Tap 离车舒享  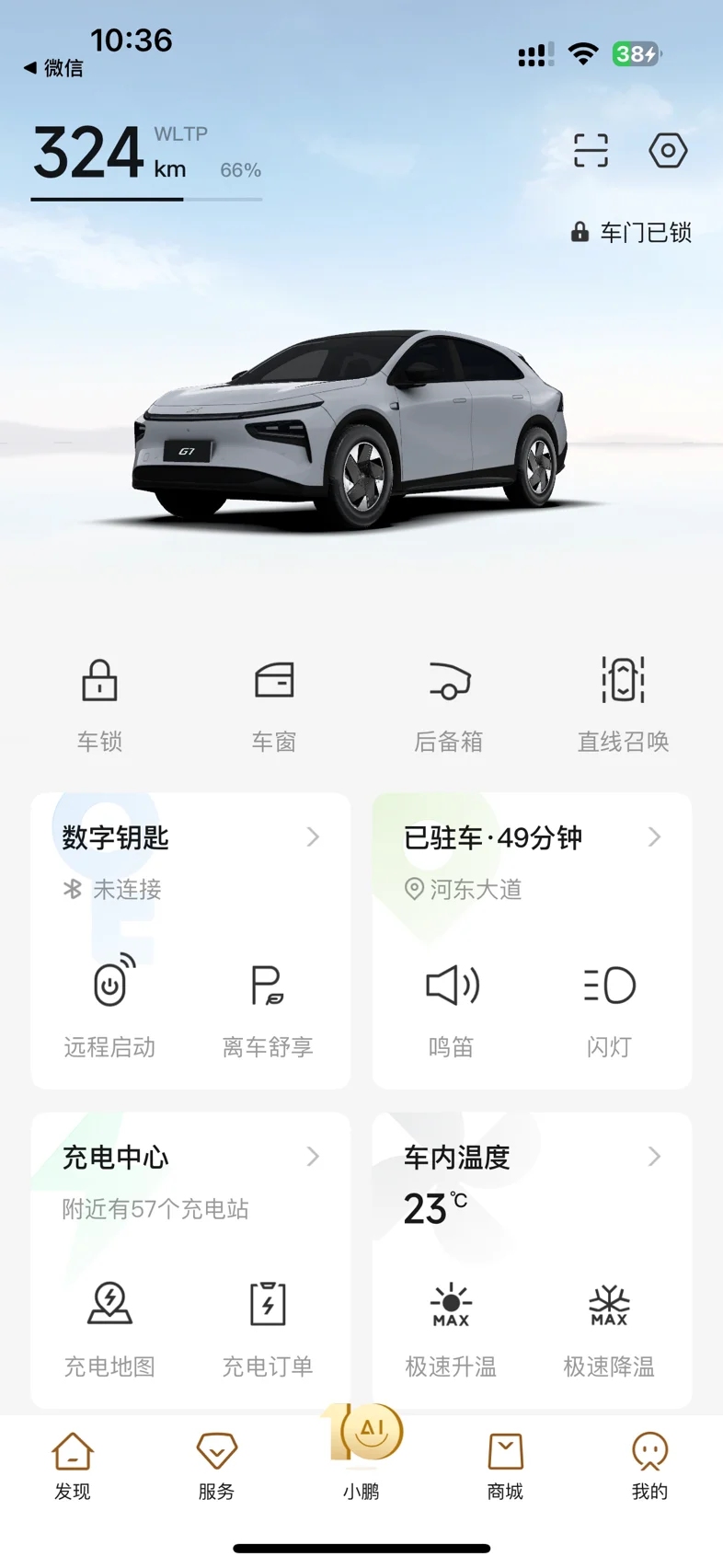tap(268, 1005)
